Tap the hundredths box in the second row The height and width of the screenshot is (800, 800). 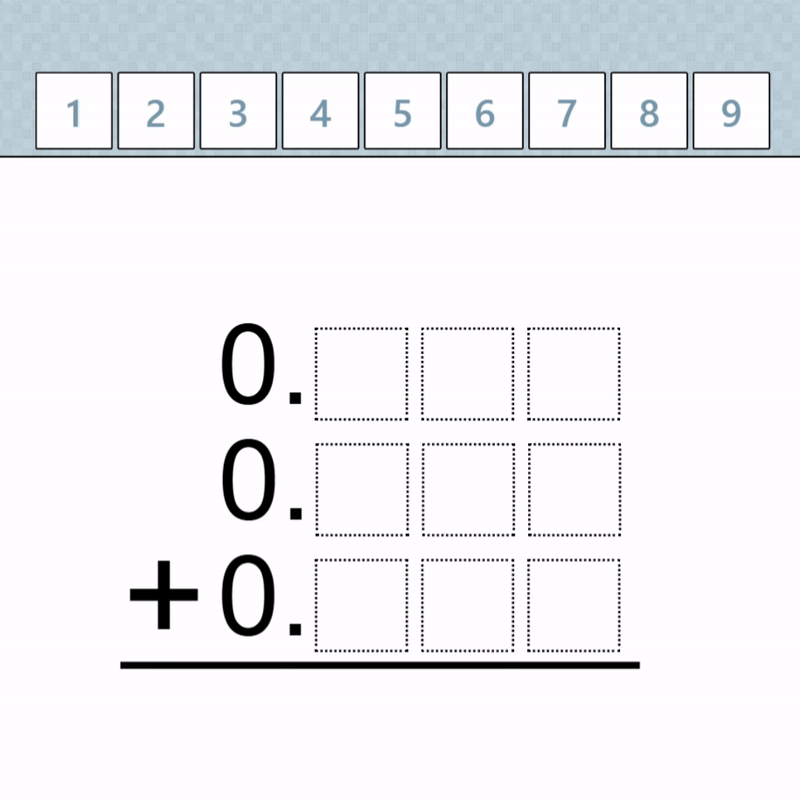(x=467, y=489)
